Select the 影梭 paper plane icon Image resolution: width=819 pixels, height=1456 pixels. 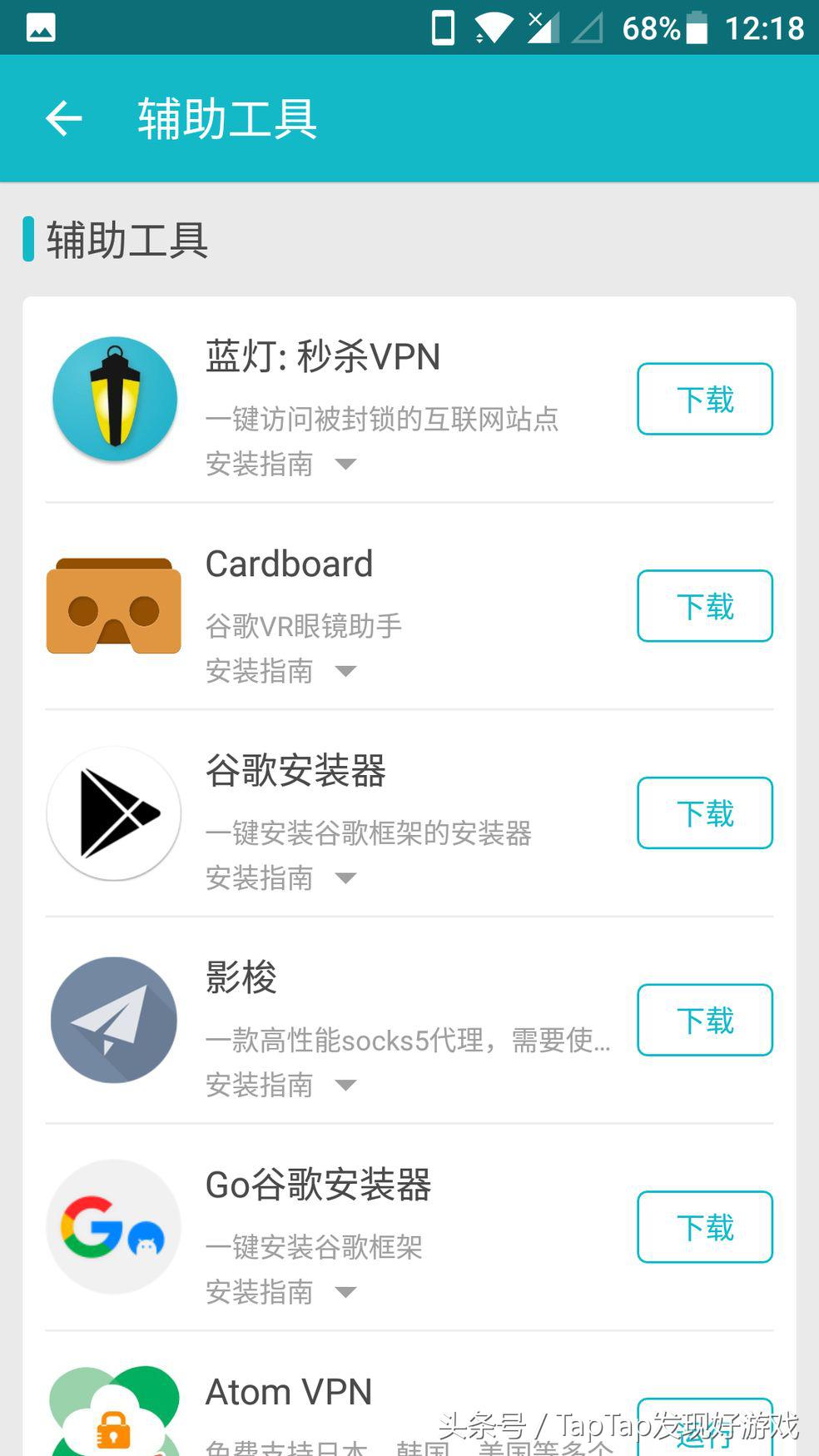tap(113, 1021)
